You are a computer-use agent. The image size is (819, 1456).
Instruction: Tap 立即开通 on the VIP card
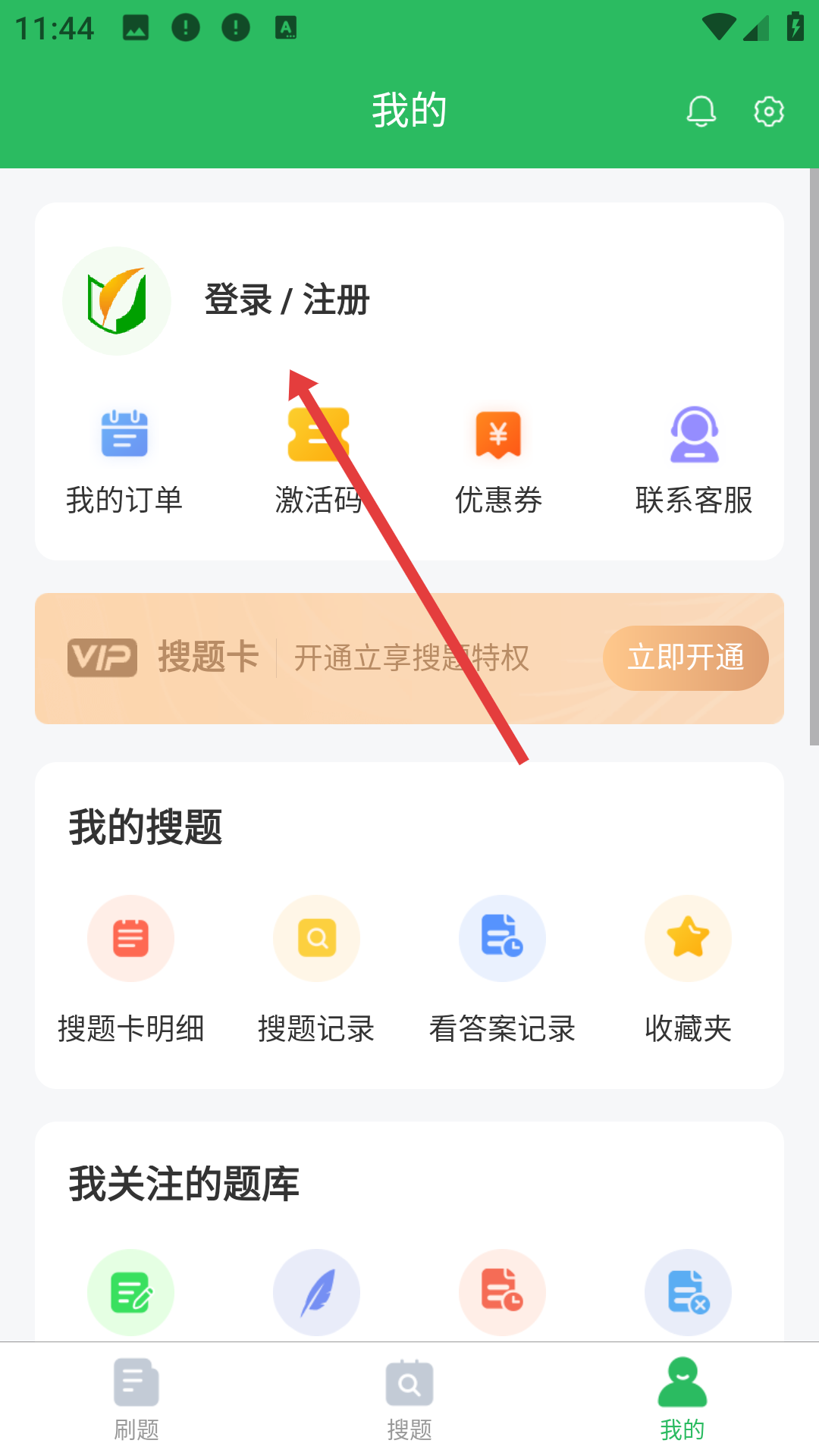pyautogui.click(x=686, y=657)
